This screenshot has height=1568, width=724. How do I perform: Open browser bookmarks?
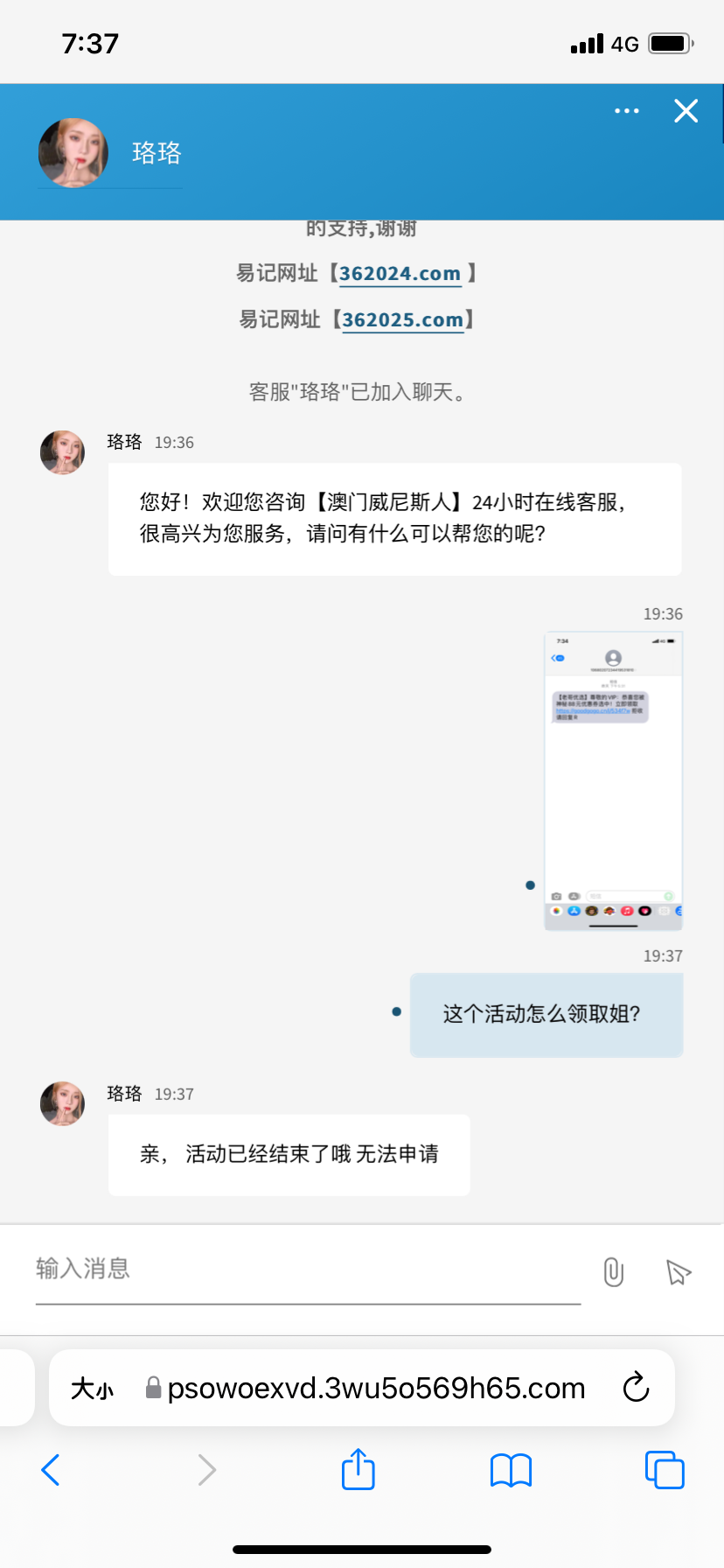click(x=511, y=1470)
